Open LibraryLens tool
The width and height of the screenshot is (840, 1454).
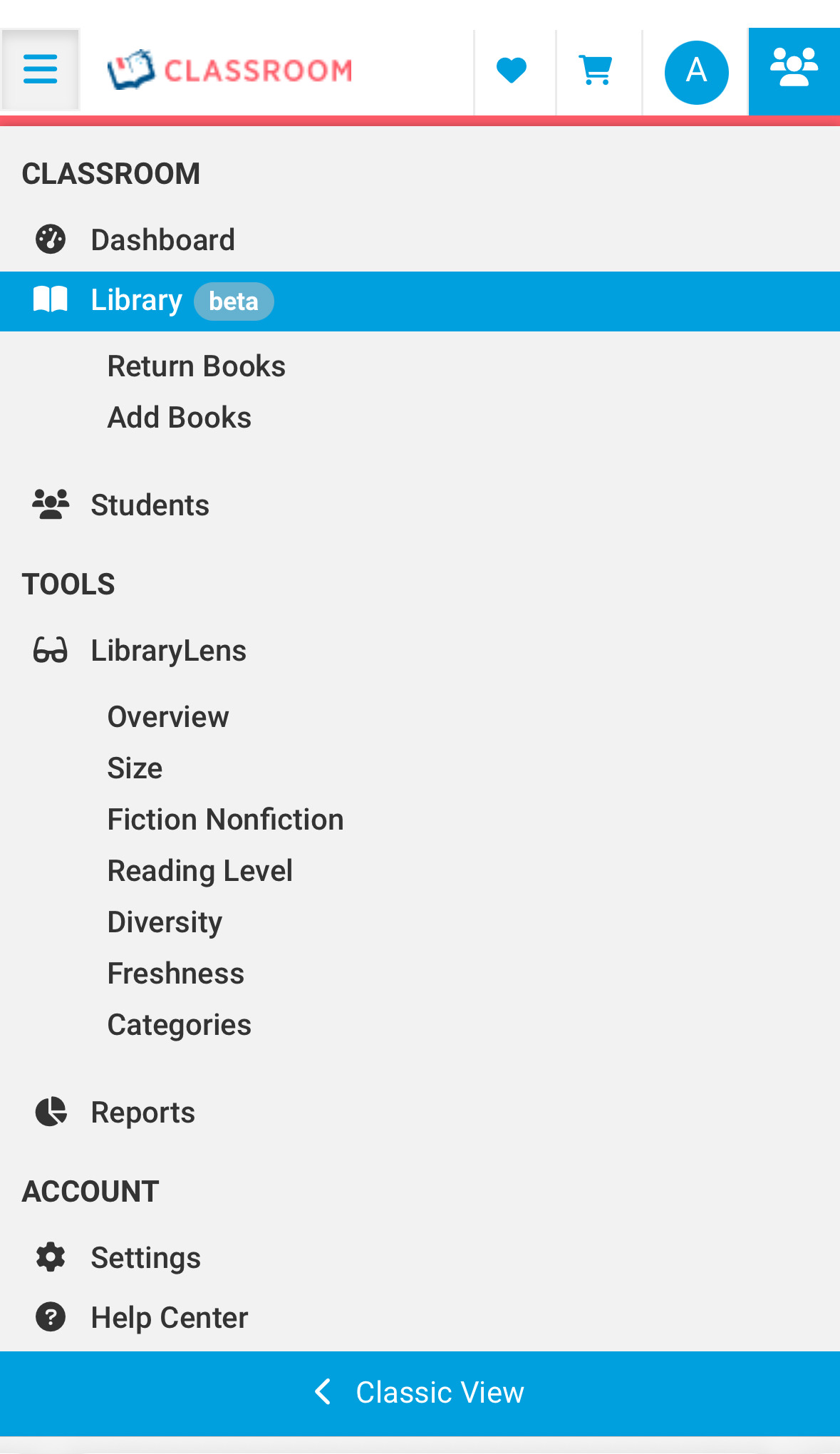[168, 651]
